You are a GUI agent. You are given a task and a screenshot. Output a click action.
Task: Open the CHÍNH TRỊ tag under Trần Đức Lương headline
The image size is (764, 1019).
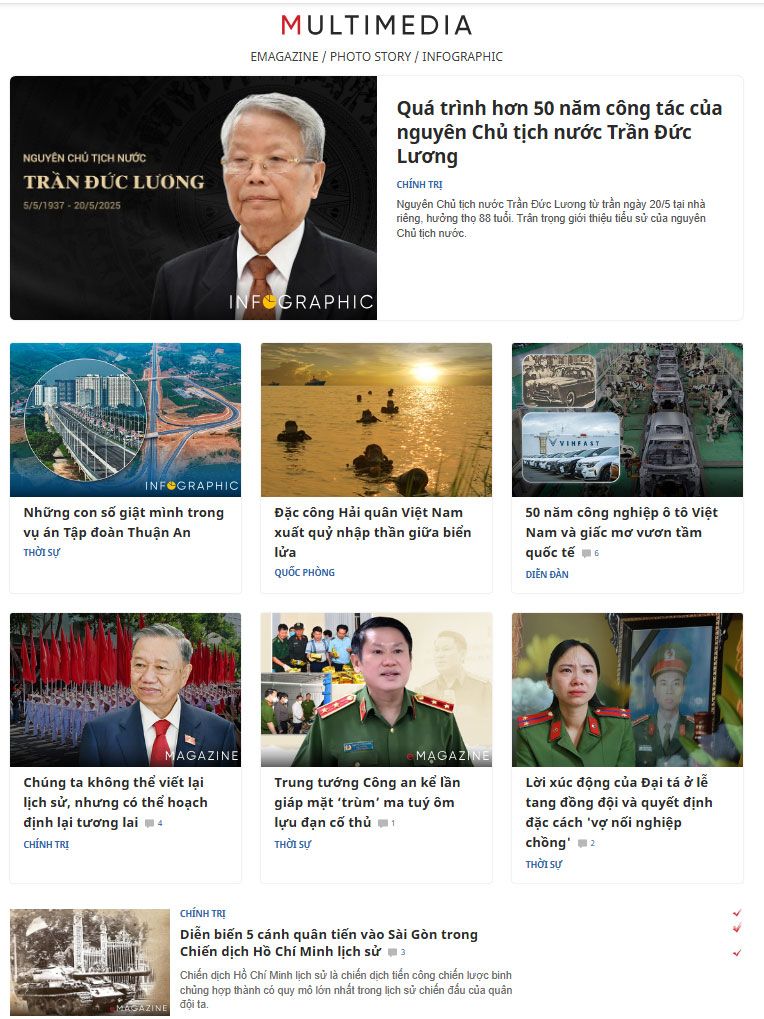coord(419,185)
